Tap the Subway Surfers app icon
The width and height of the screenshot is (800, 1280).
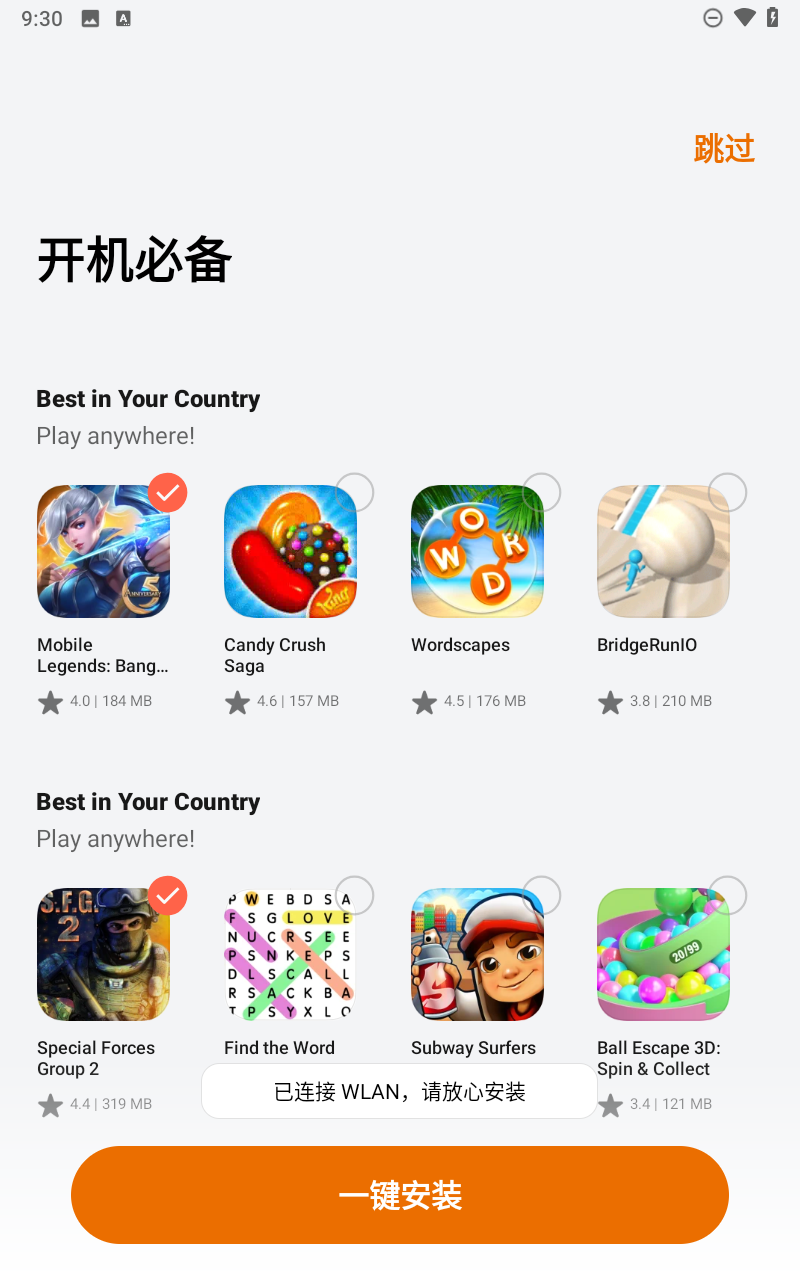477,954
